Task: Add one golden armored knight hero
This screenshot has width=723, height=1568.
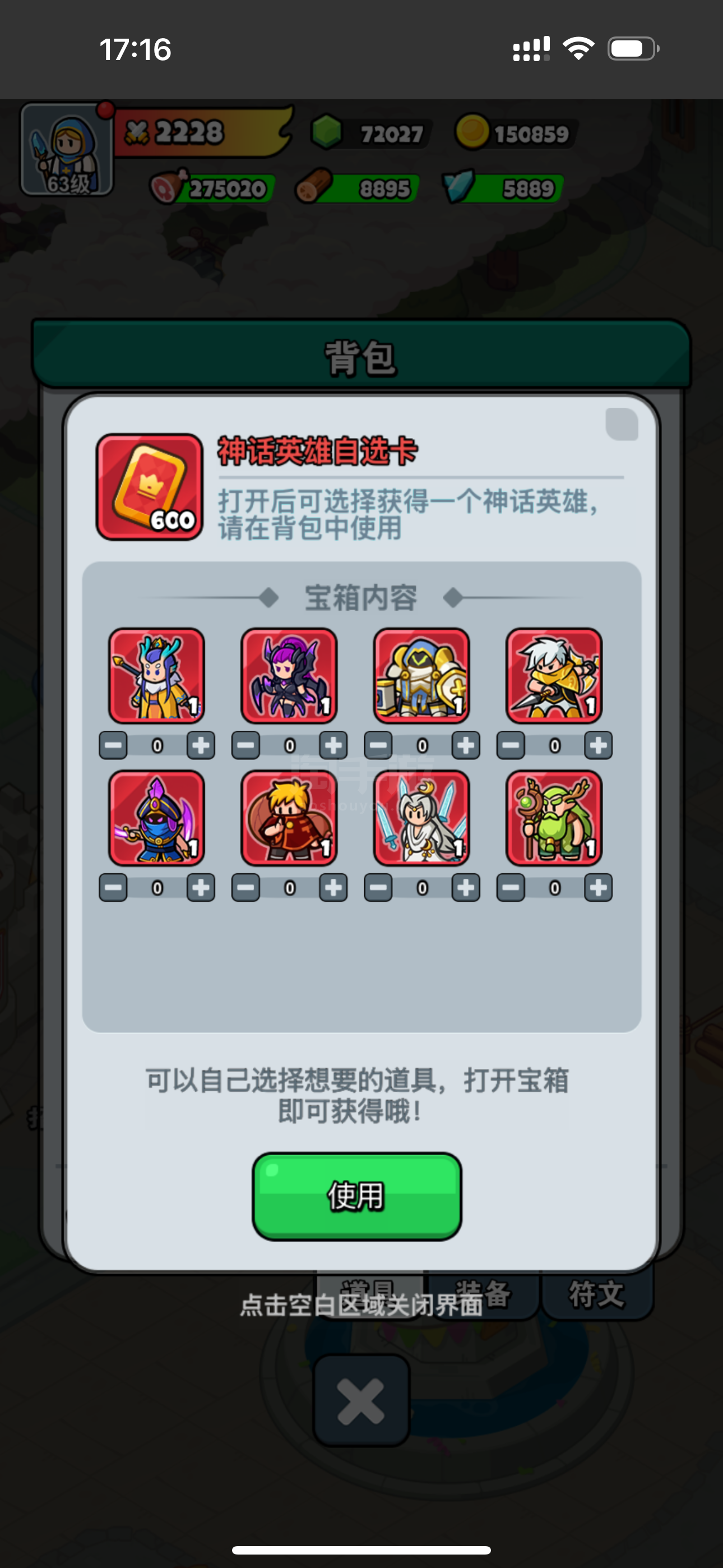Action: (466, 745)
